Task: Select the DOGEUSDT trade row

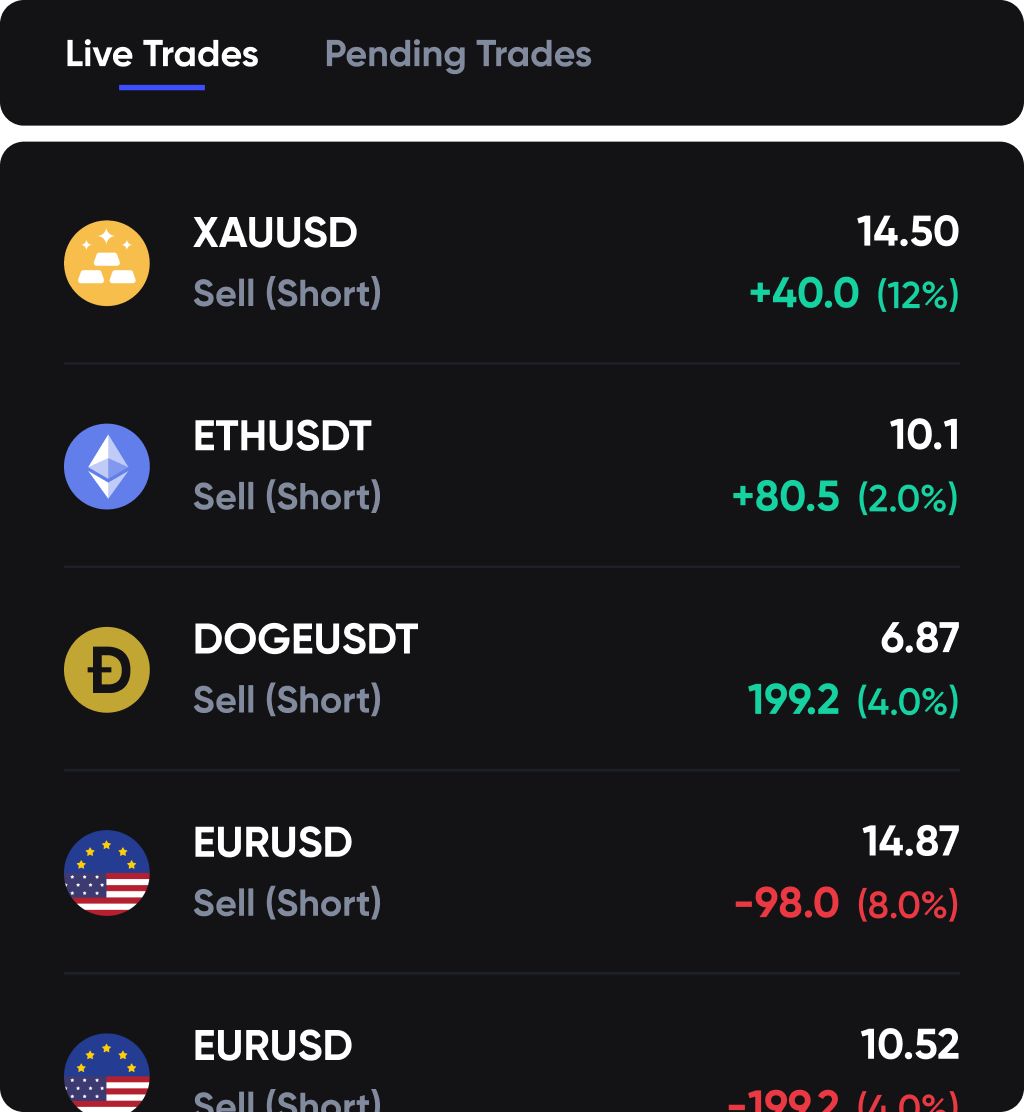Action: [x=512, y=670]
